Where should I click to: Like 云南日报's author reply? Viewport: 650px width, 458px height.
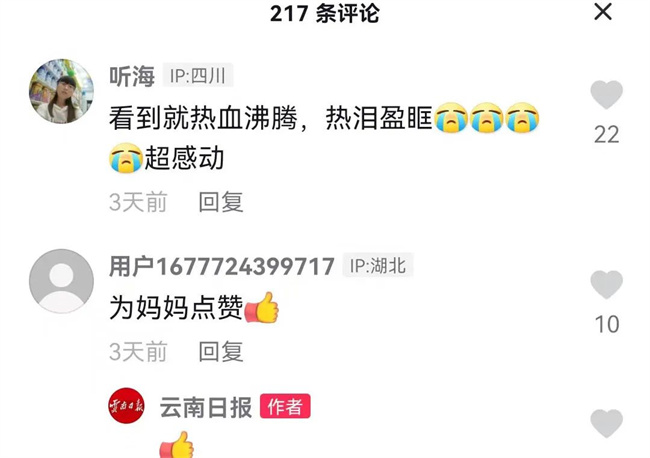[x=606, y=424]
